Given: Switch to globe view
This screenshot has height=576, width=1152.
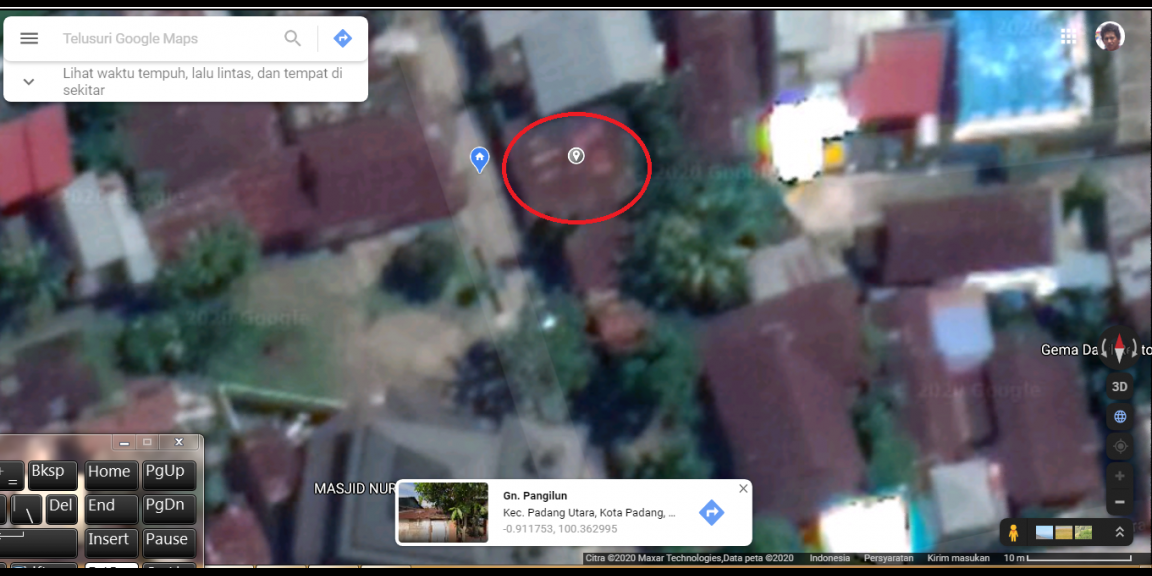Looking at the screenshot, I should click(x=1120, y=417).
